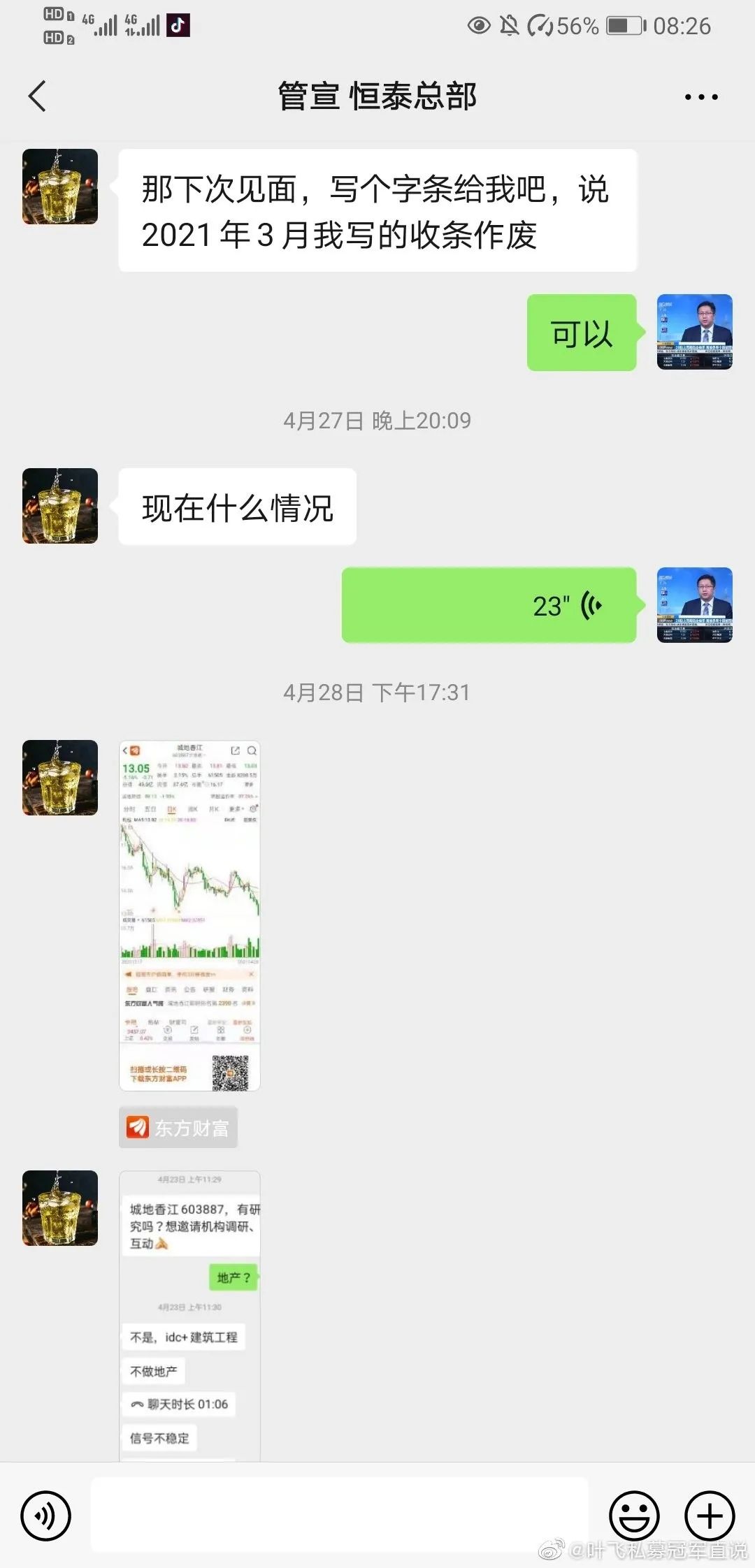Go back from the 管宣 恒泰总部 chat
The height and width of the screenshot is (1568, 755).
point(38,96)
